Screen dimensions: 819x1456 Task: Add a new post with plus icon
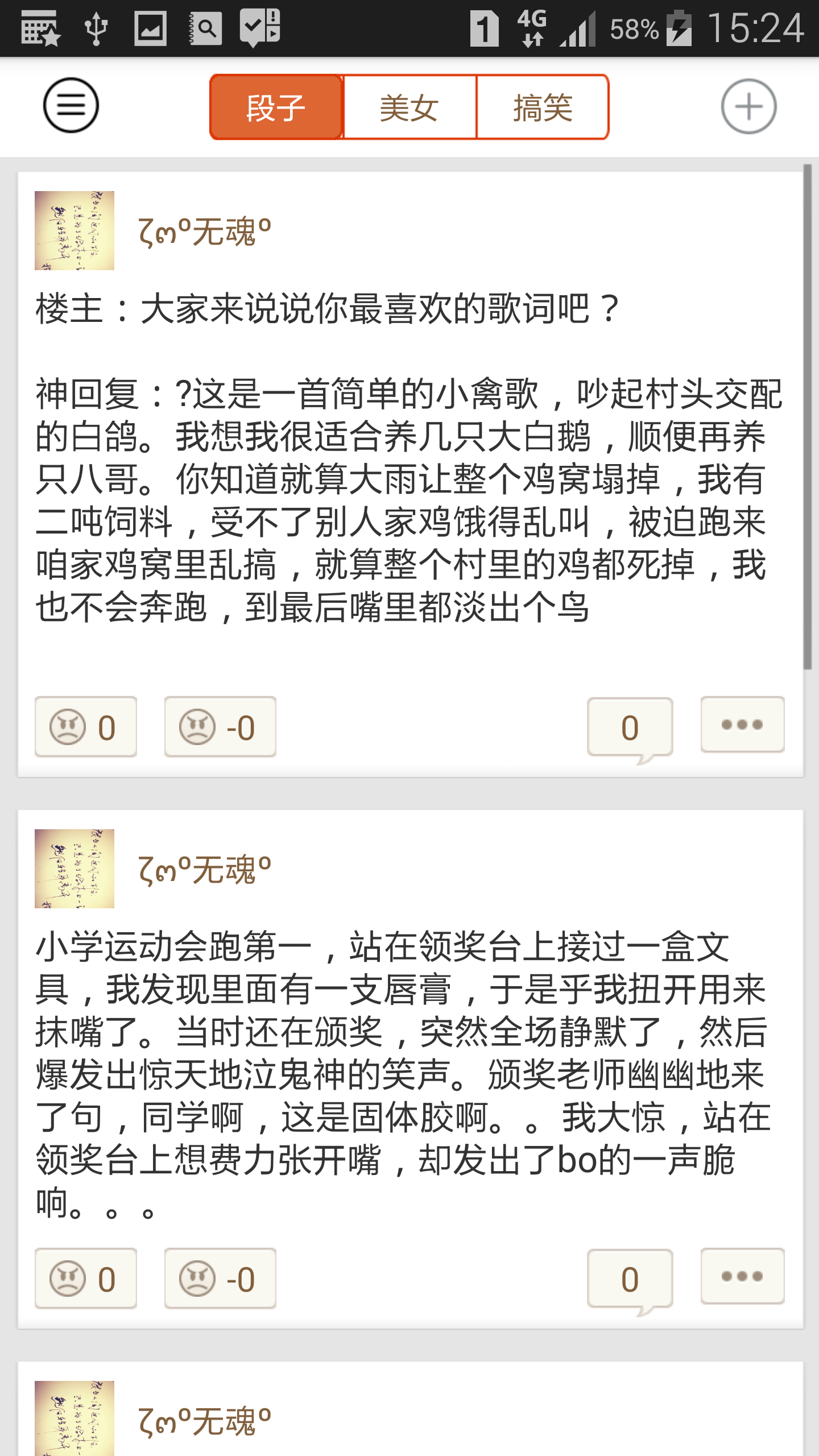748,106
